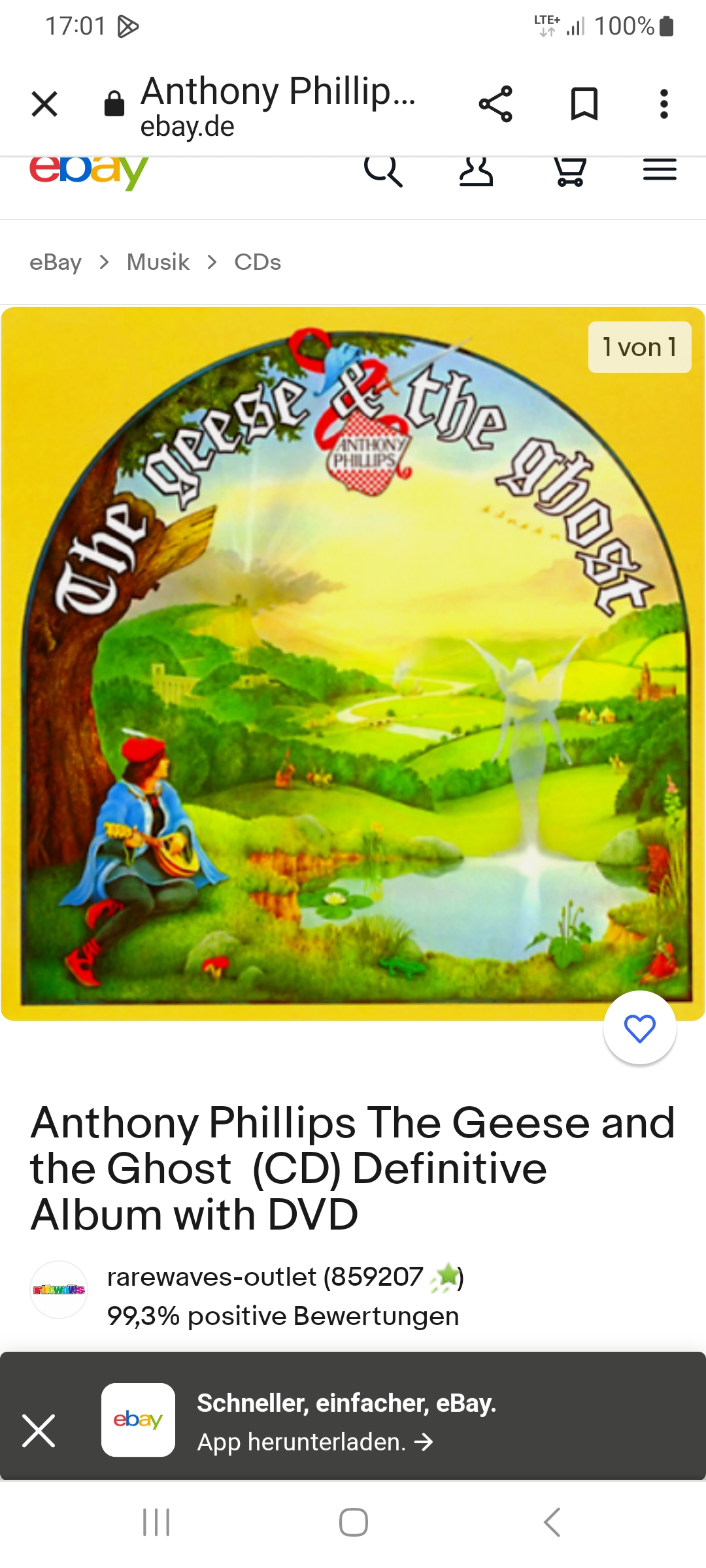The image size is (706, 1568).
Task: Add item to watchlist with heart
Action: coord(639,1028)
